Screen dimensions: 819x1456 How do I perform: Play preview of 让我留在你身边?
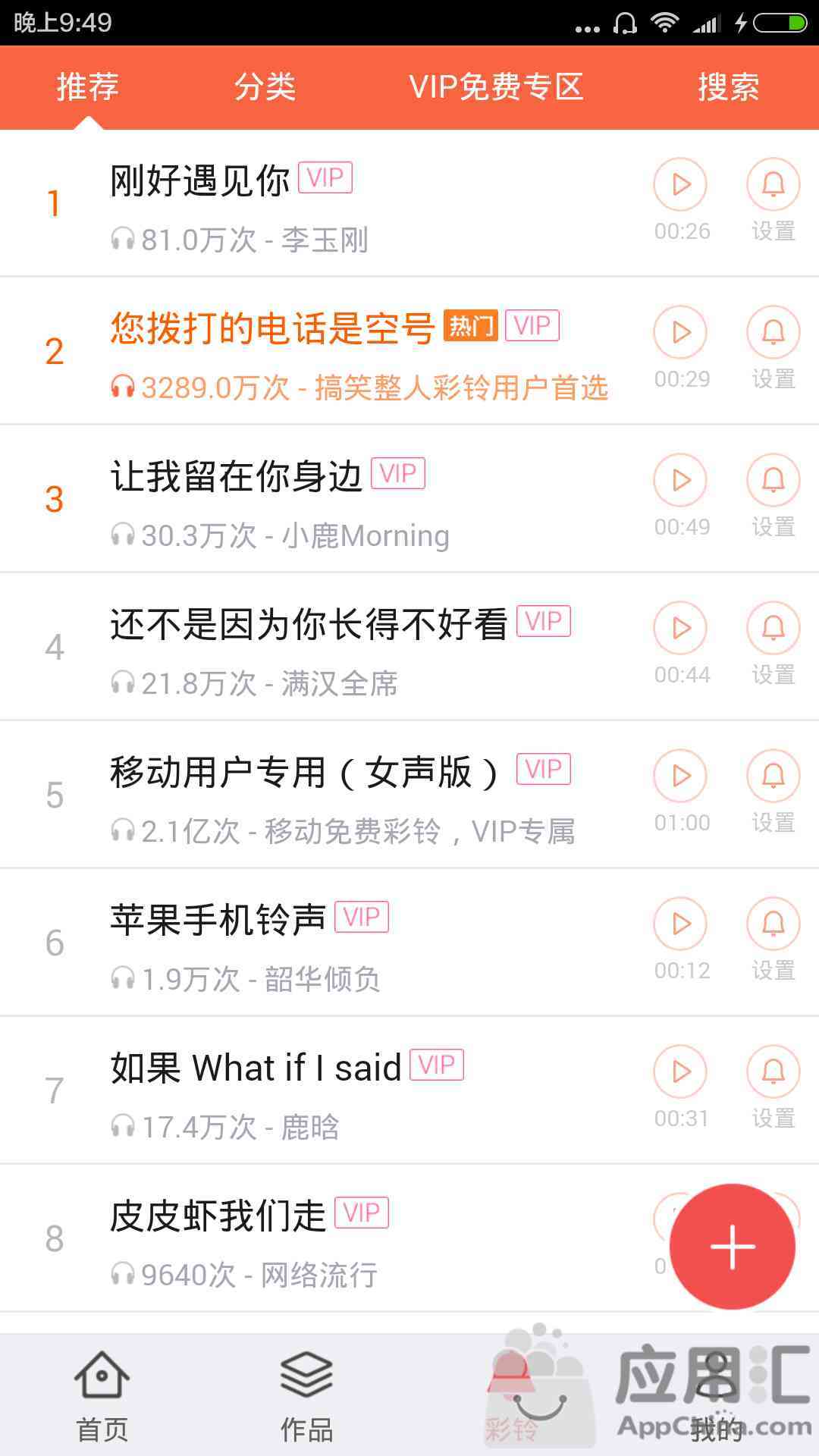(x=681, y=480)
